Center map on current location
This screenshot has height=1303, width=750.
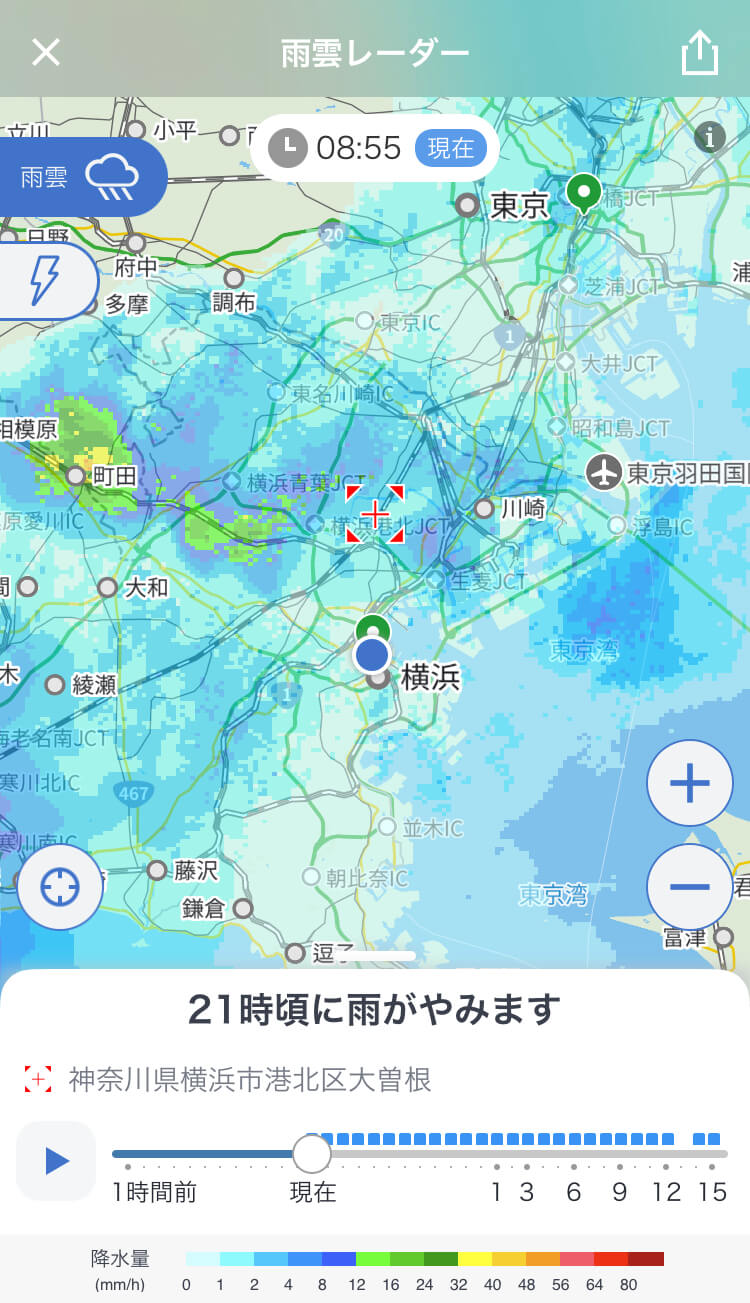(x=60, y=886)
